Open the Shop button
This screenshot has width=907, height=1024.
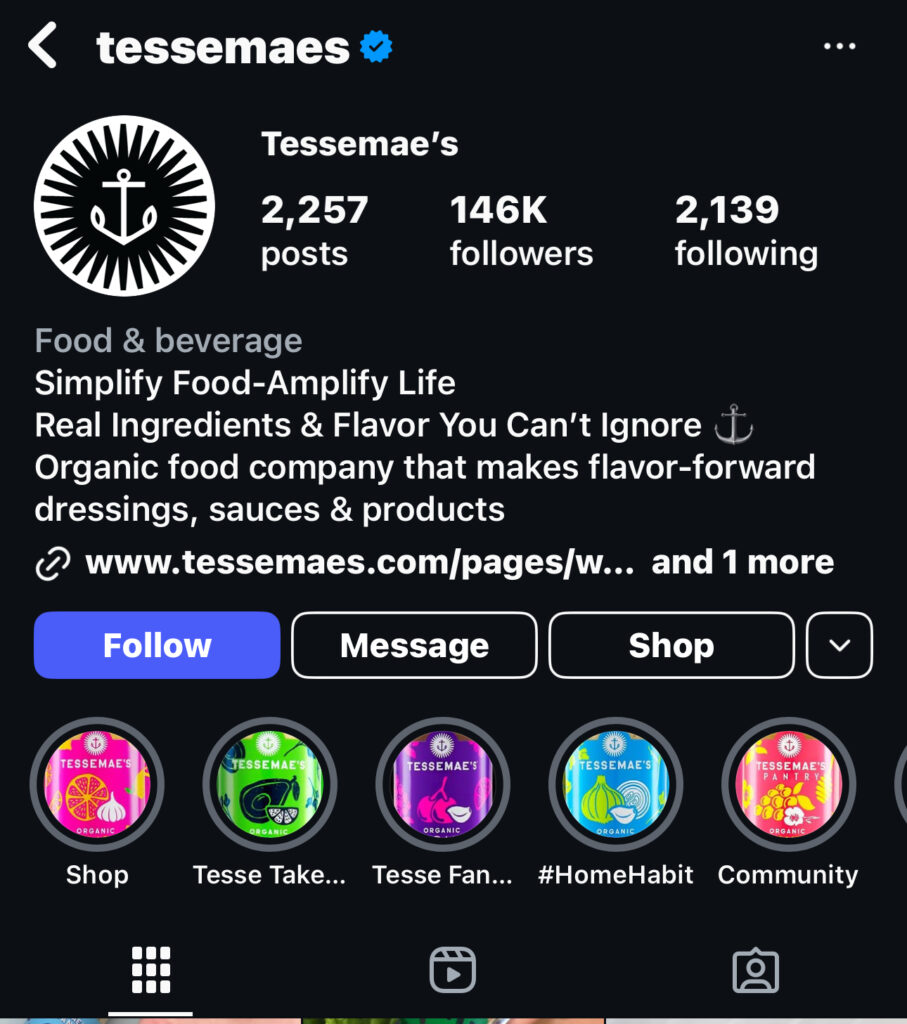pyautogui.click(x=671, y=645)
